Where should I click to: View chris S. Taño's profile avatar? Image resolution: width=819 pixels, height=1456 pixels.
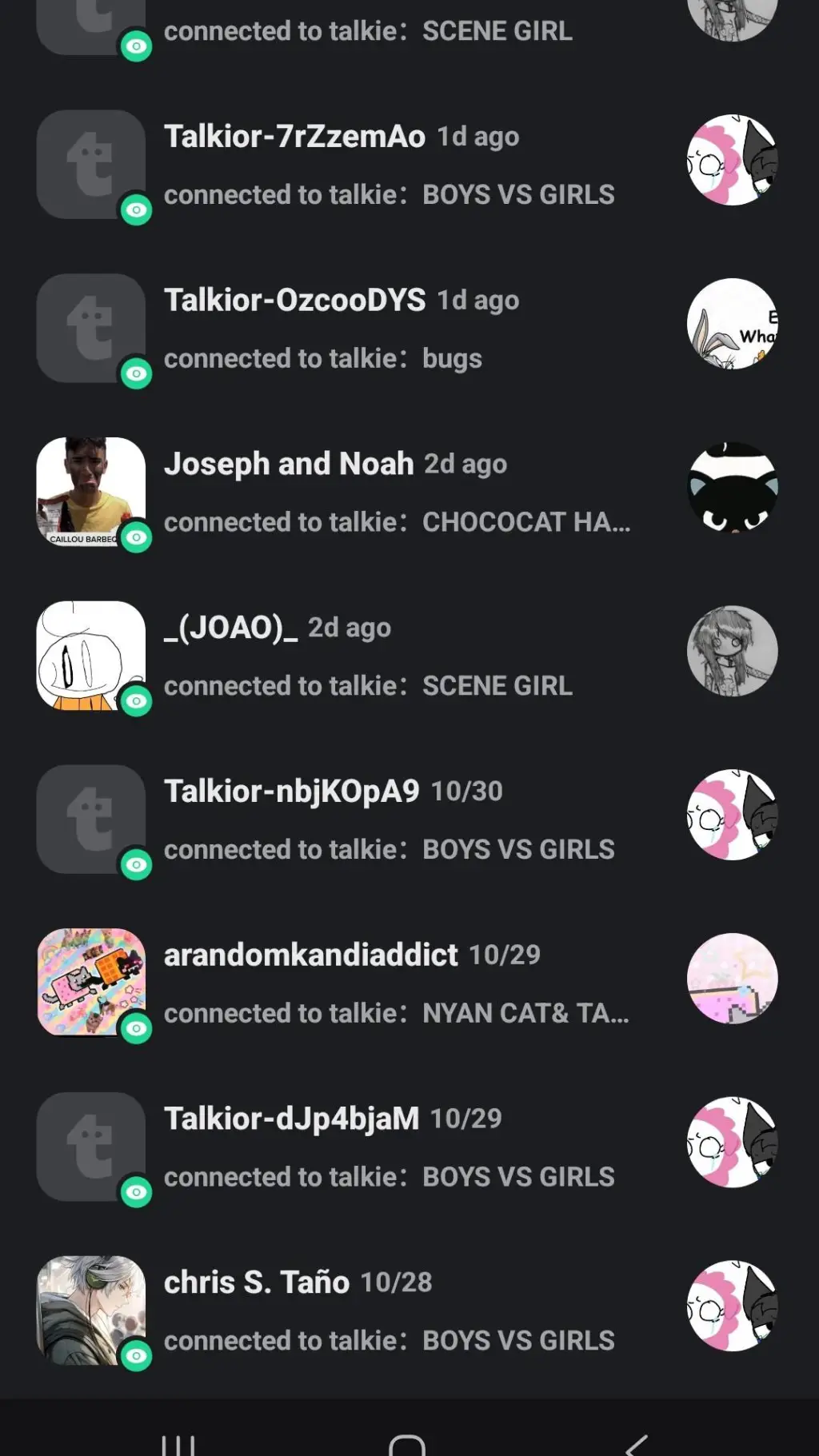point(90,1310)
